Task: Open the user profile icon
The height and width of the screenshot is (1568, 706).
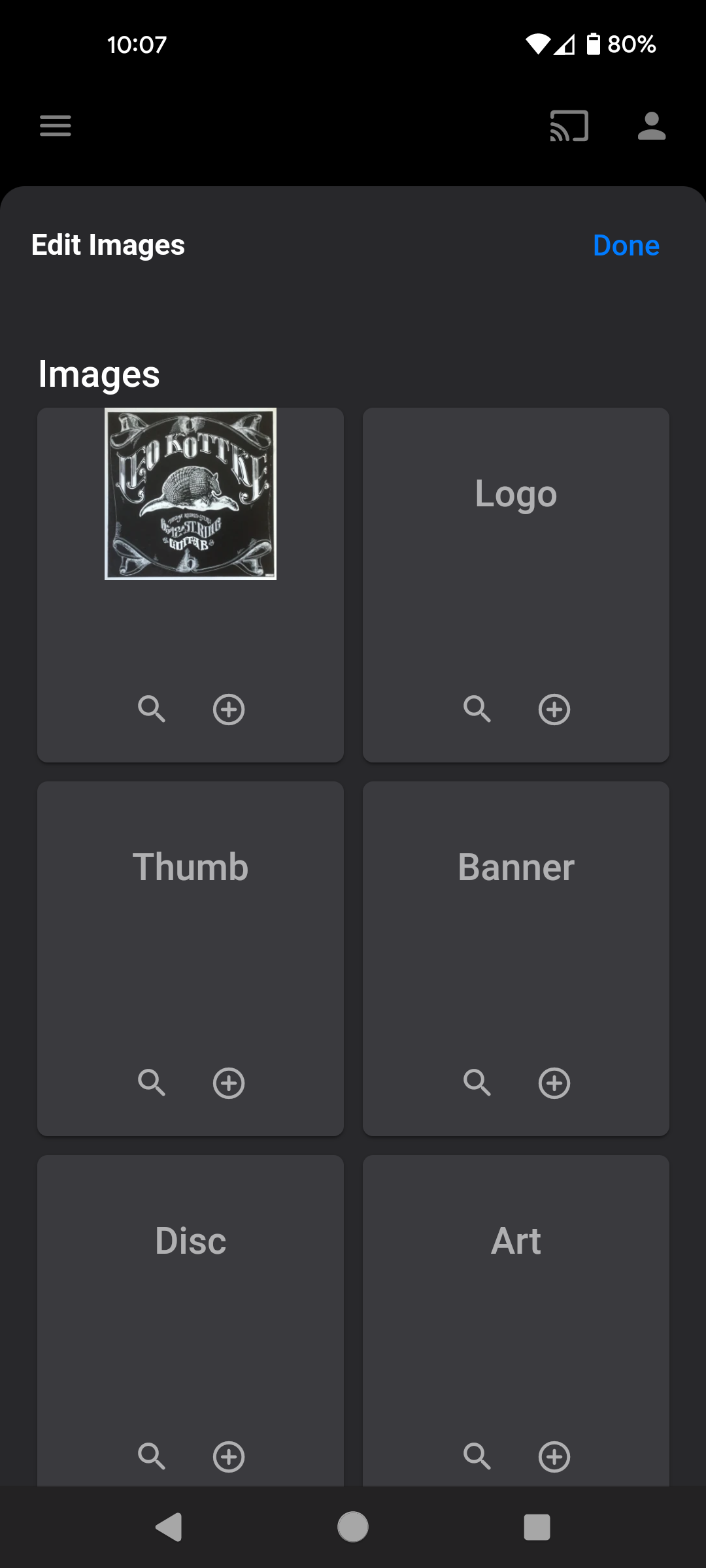Action: pos(652,125)
